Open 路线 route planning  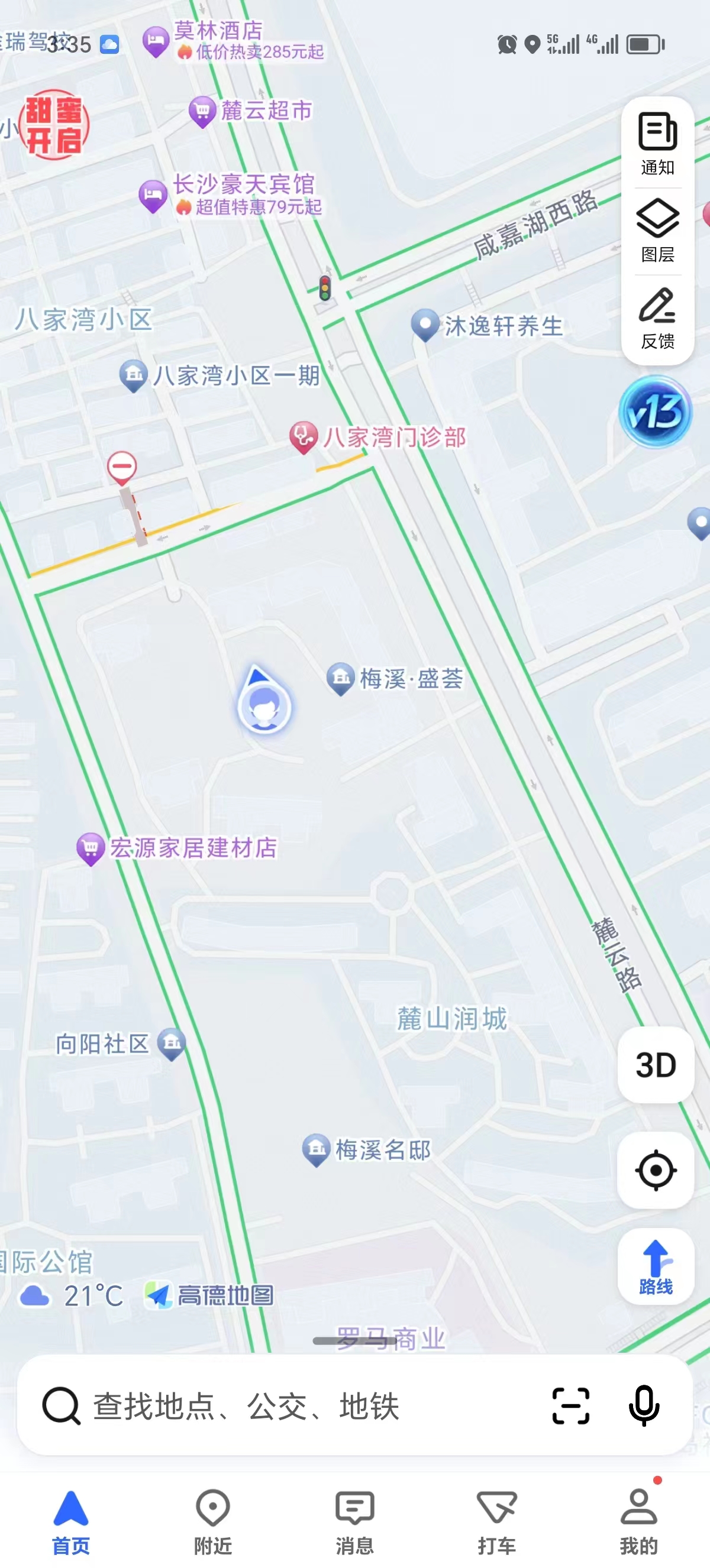click(656, 1266)
